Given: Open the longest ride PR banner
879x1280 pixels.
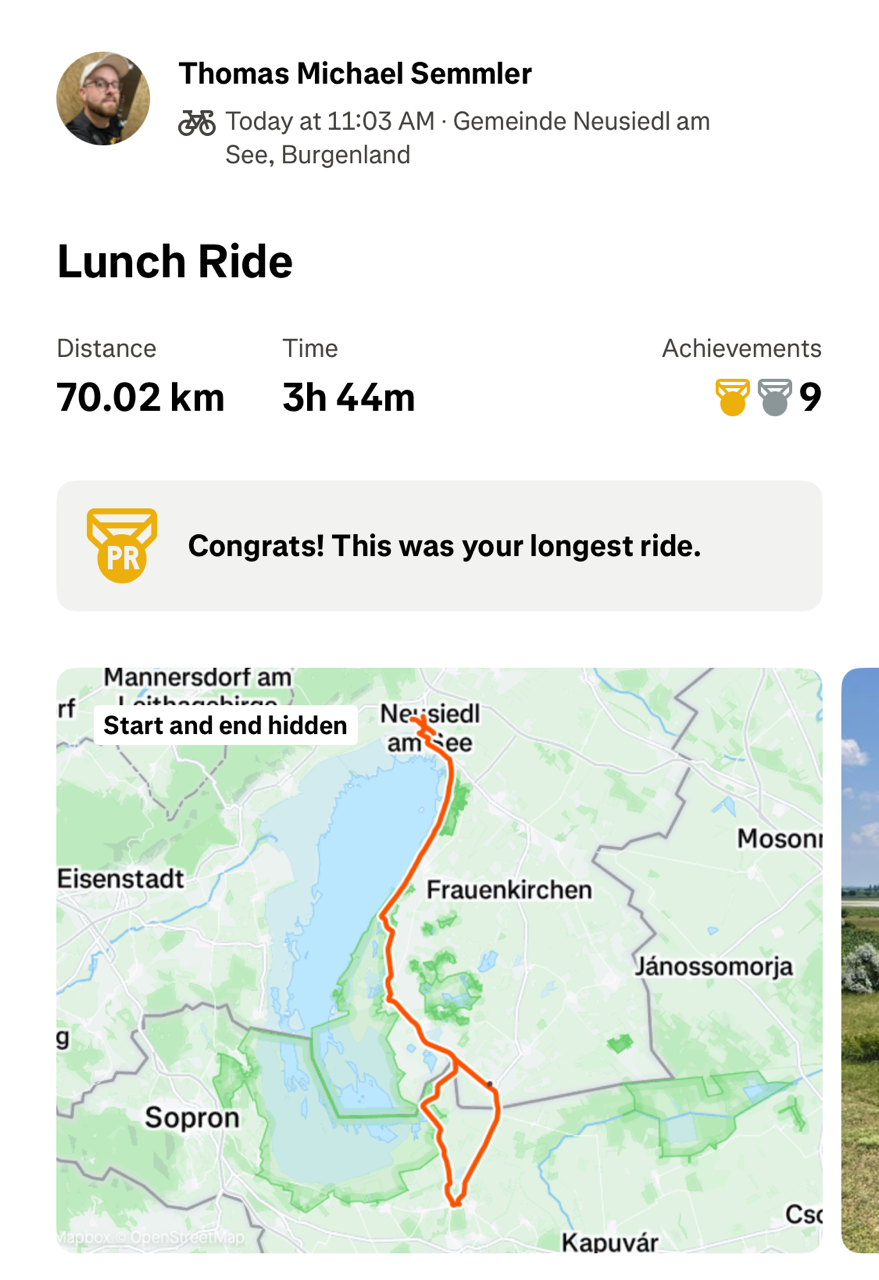Looking at the screenshot, I should pos(439,546).
